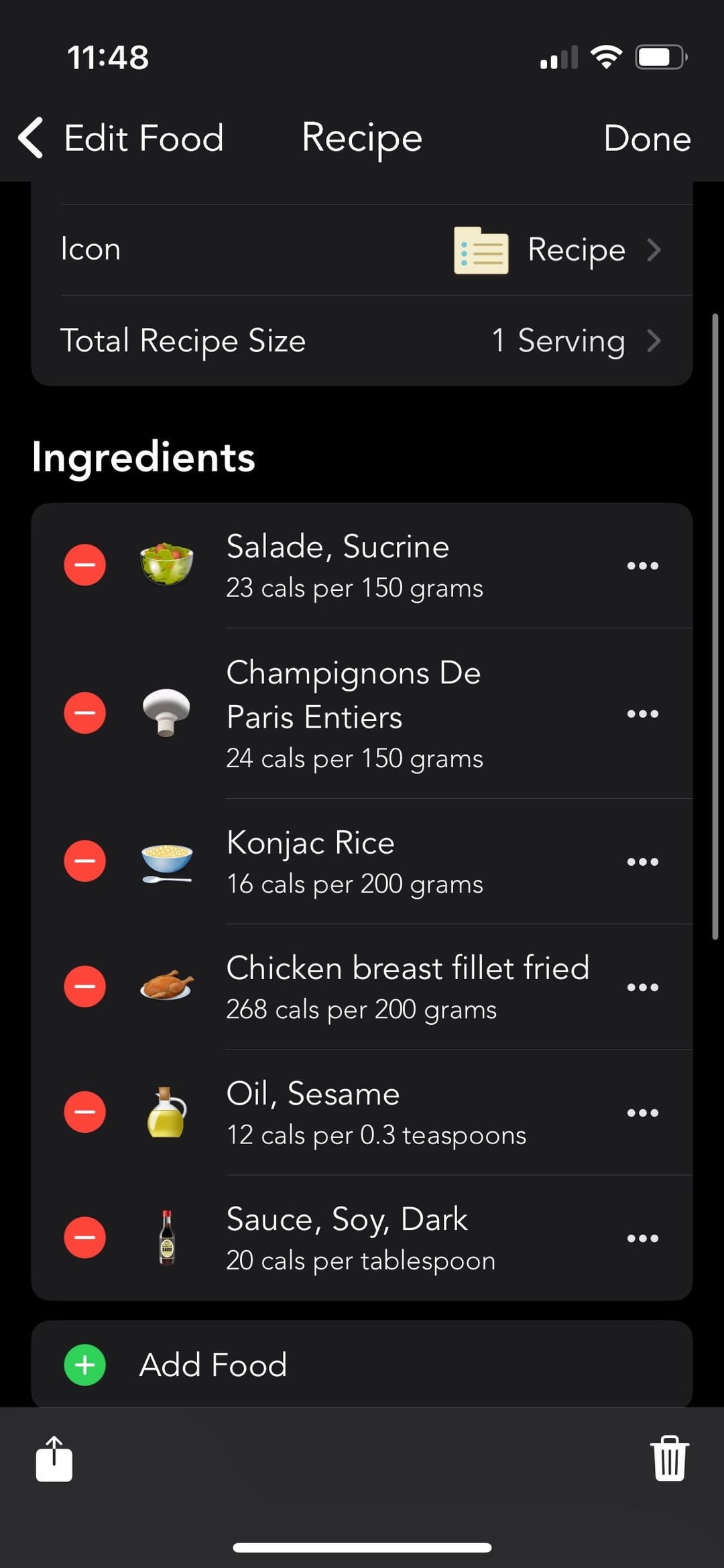Remove Sauce, Soy, Dark ingredient
724x1568 pixels.
point(84,1237)
